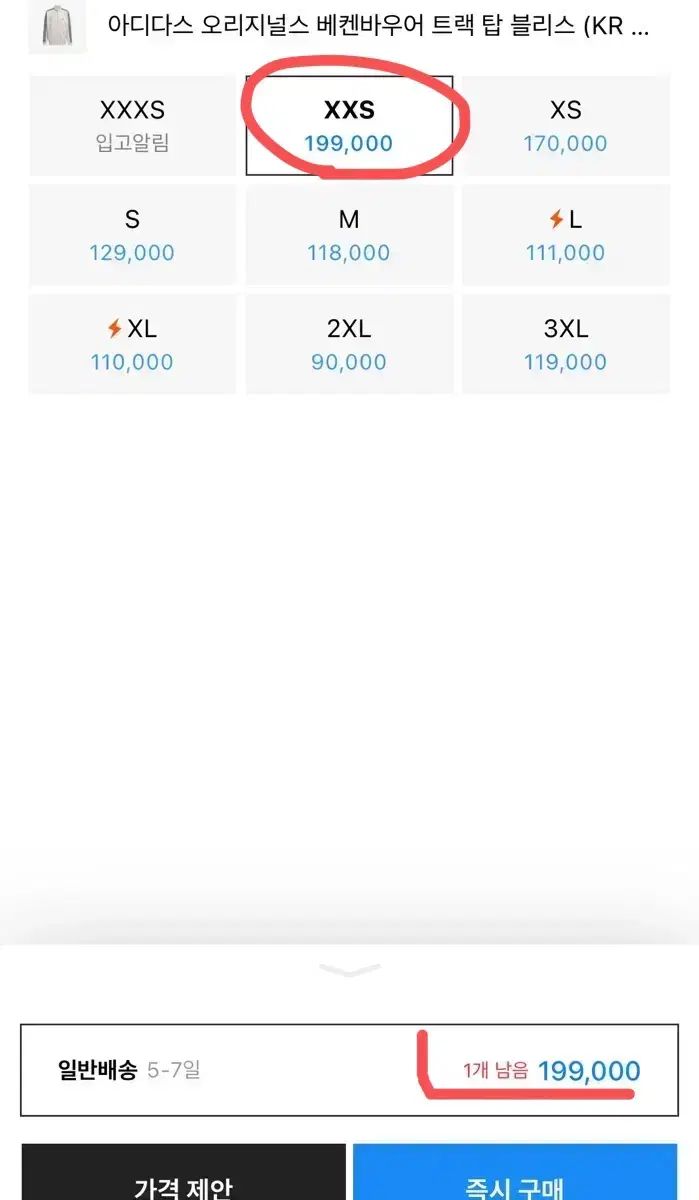
Task: Select 일반배송 5-7일 delivery option
Action: point(349,1070)
